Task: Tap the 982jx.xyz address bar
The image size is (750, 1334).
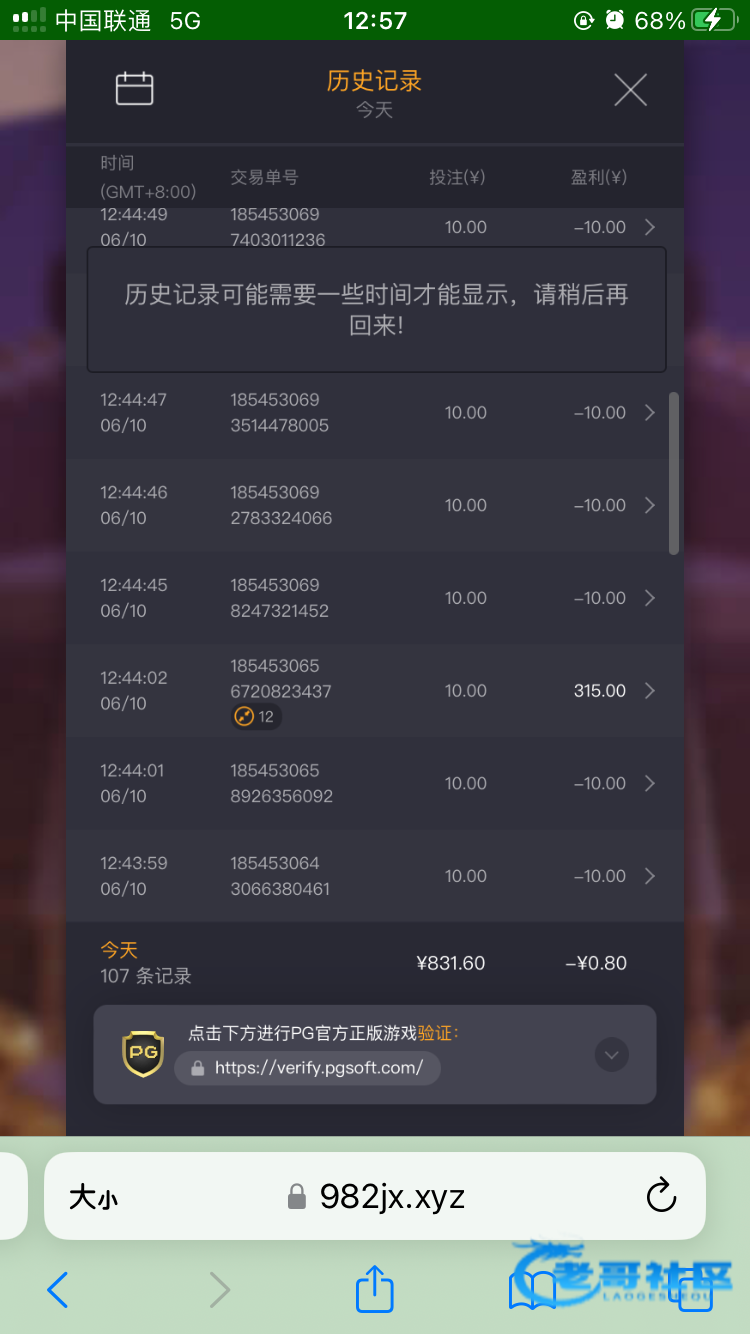Action: pyautogui.click(x=392, y=1196)
